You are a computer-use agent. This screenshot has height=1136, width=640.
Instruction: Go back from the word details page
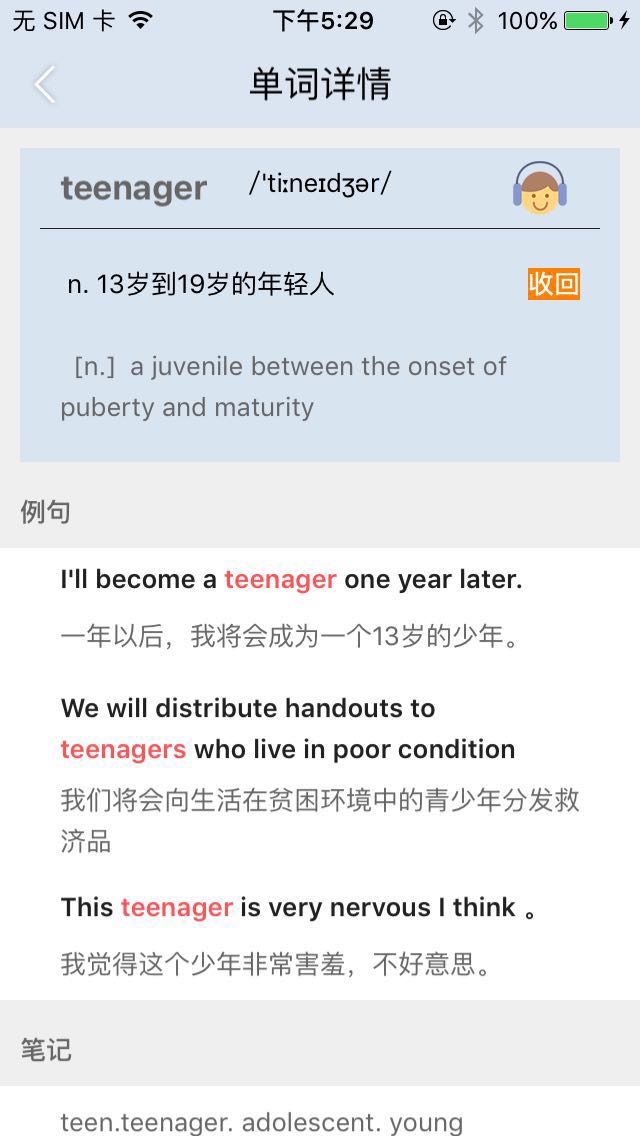(x=45, y=84)
